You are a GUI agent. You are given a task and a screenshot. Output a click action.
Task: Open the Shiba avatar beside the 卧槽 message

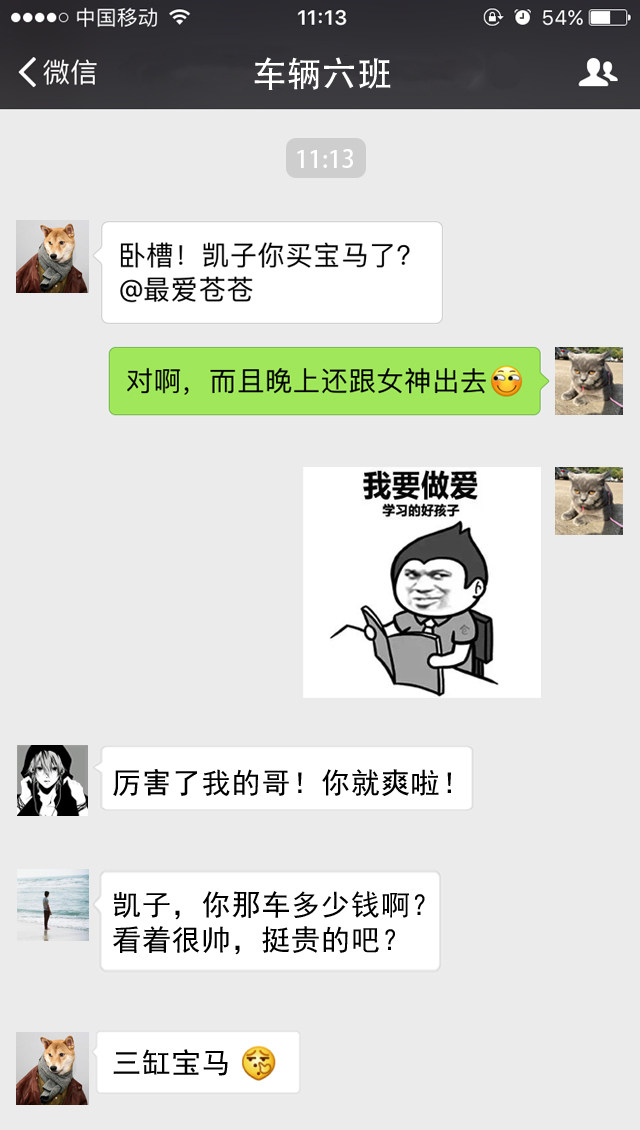[x=52, y=257]
